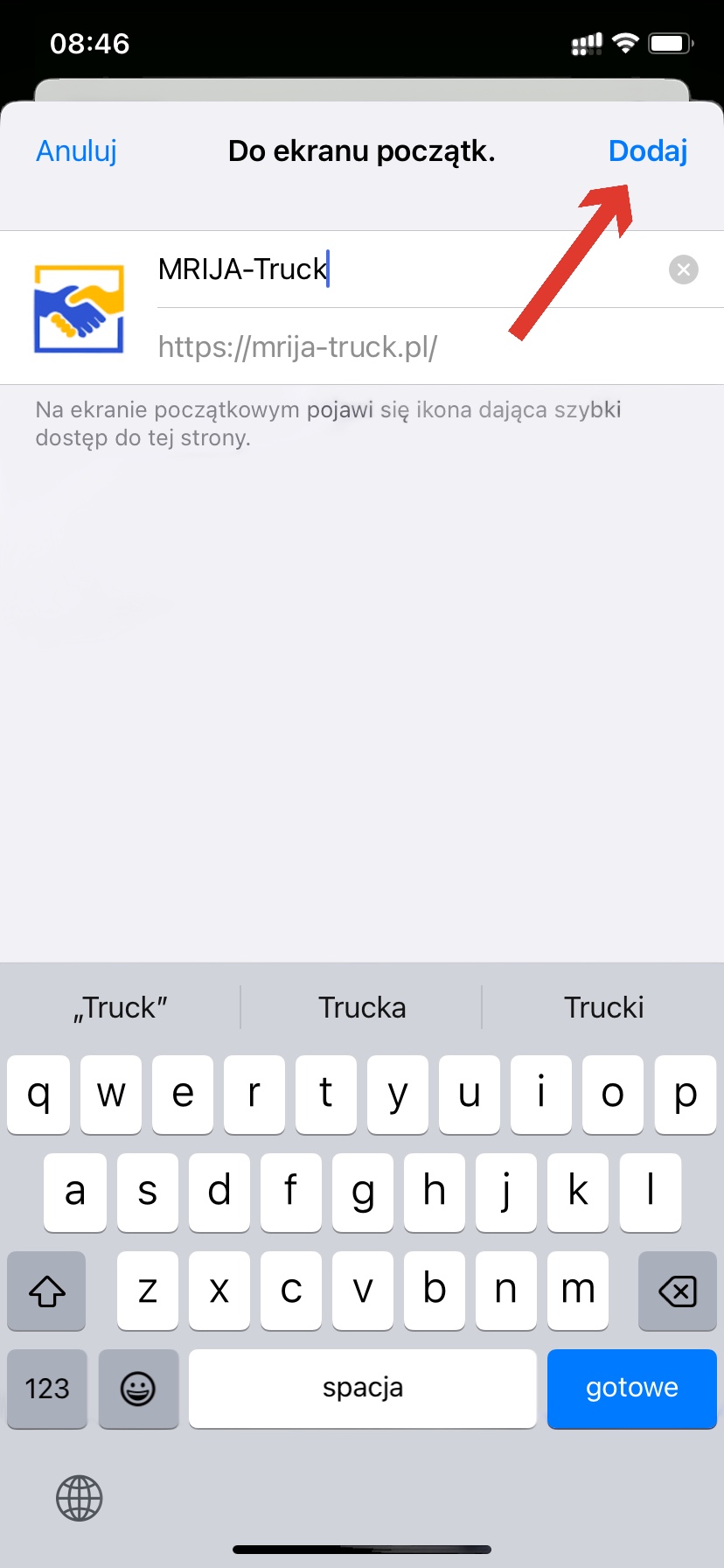Pick the „Truck” keyboard suggestion
This screenshot has width=724, height=1568.
pos(120,1007)
